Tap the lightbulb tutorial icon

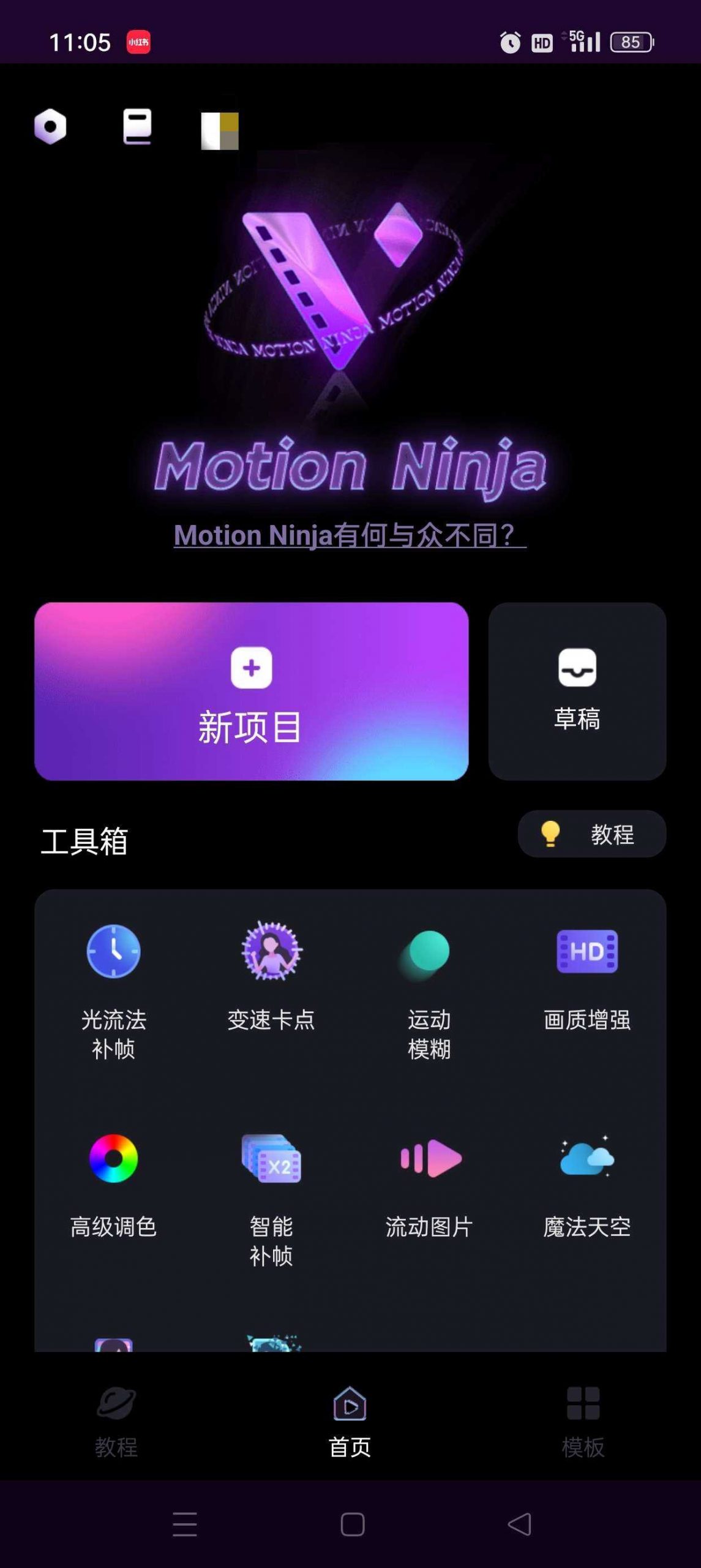(551, 833)
